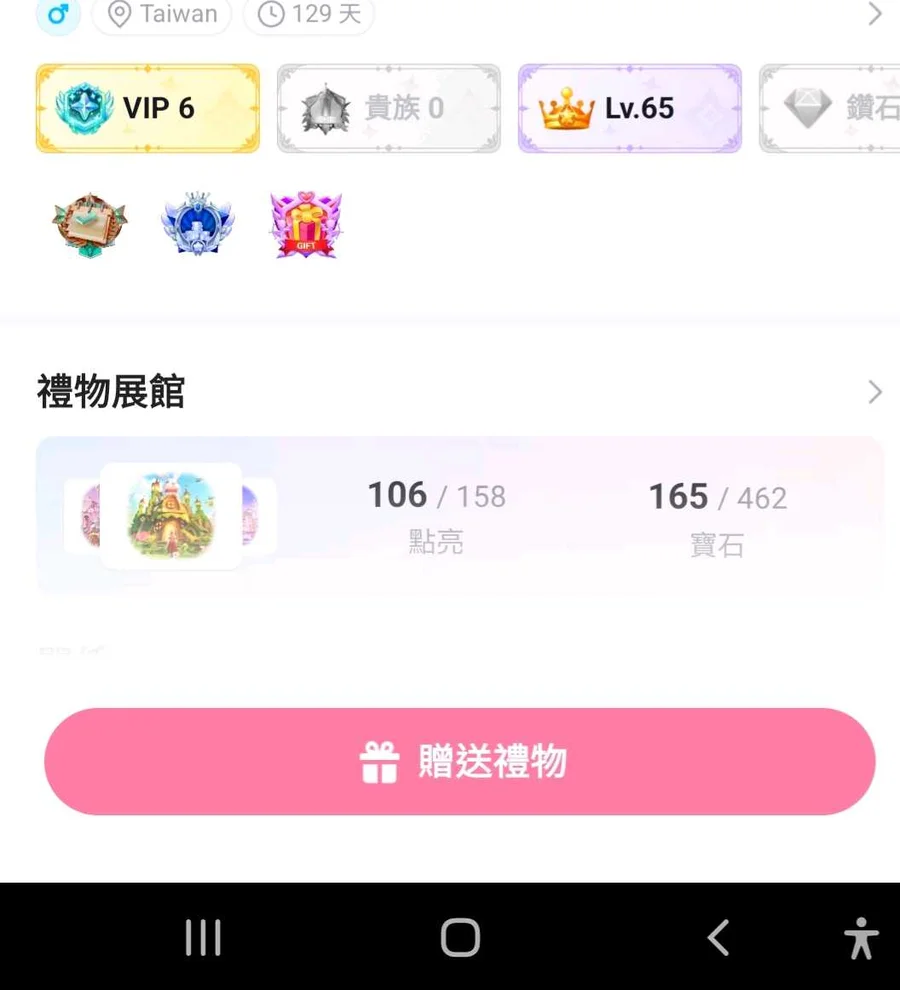Tap the gift box medal icon
The height and width of the screenshot is (990, 900).
tap(306, 226)
